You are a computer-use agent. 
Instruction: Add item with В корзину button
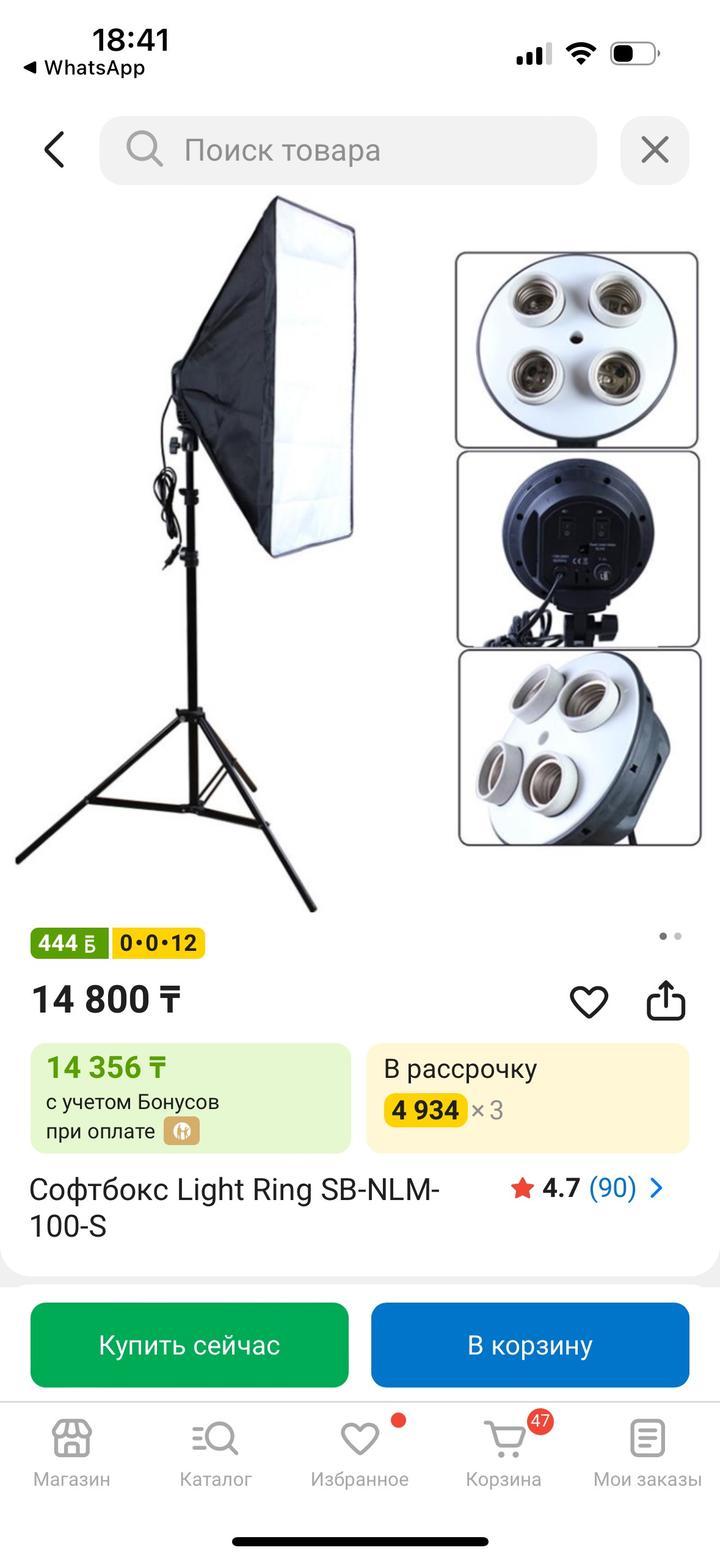[530, 1345]
